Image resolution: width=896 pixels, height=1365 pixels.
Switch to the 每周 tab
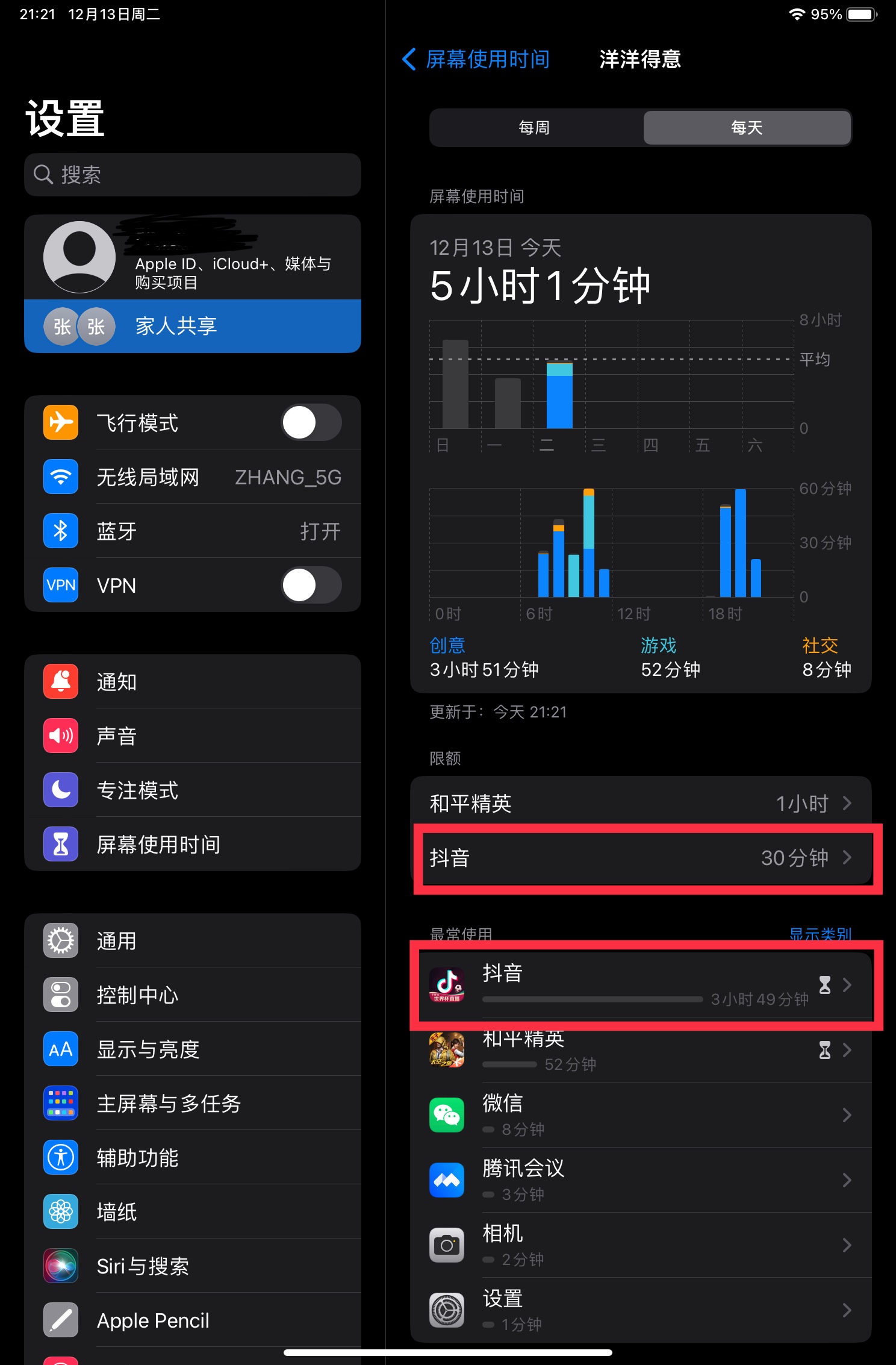535,128
